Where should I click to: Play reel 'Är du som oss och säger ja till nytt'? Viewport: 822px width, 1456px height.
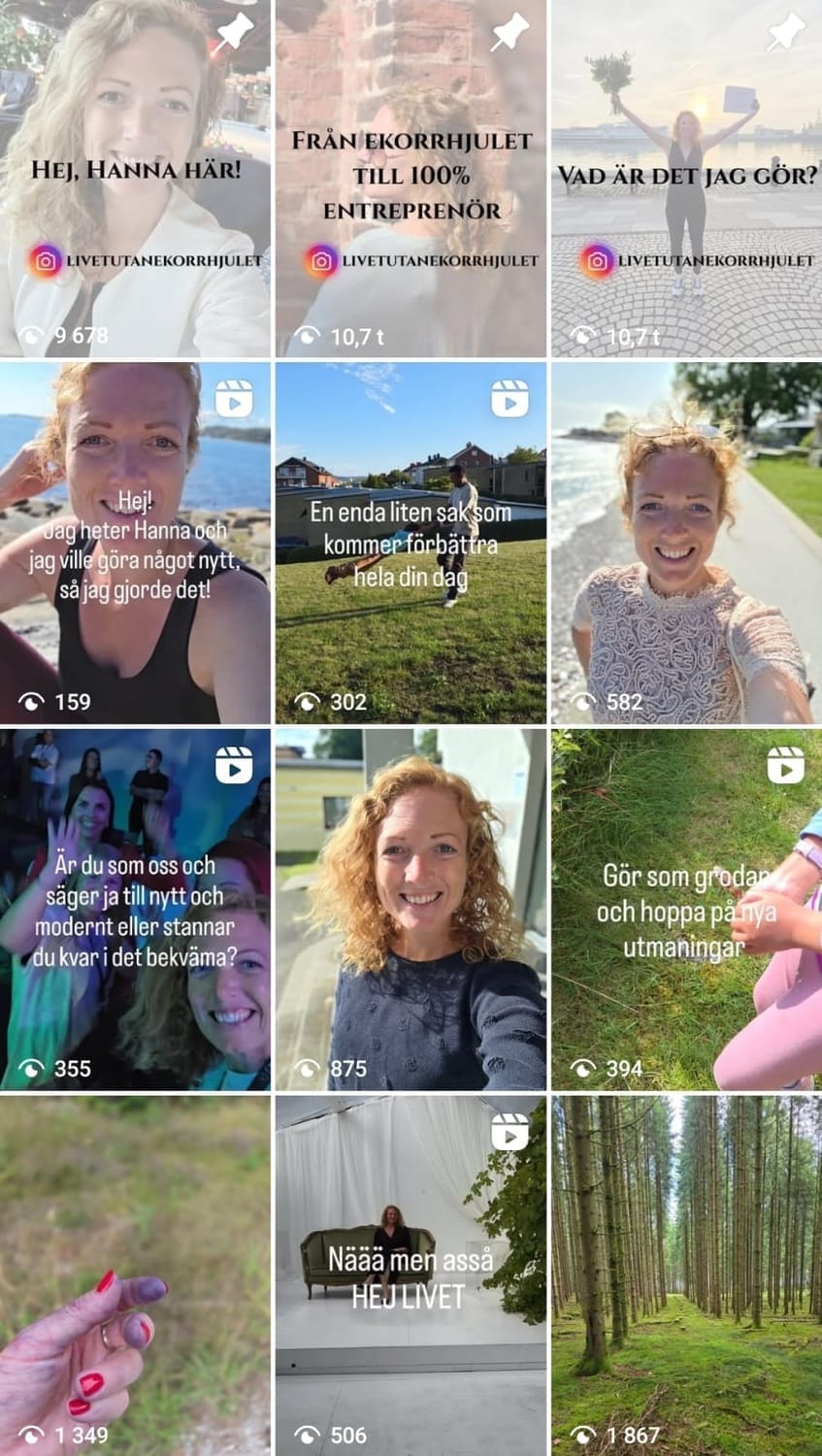click(135, 910)
